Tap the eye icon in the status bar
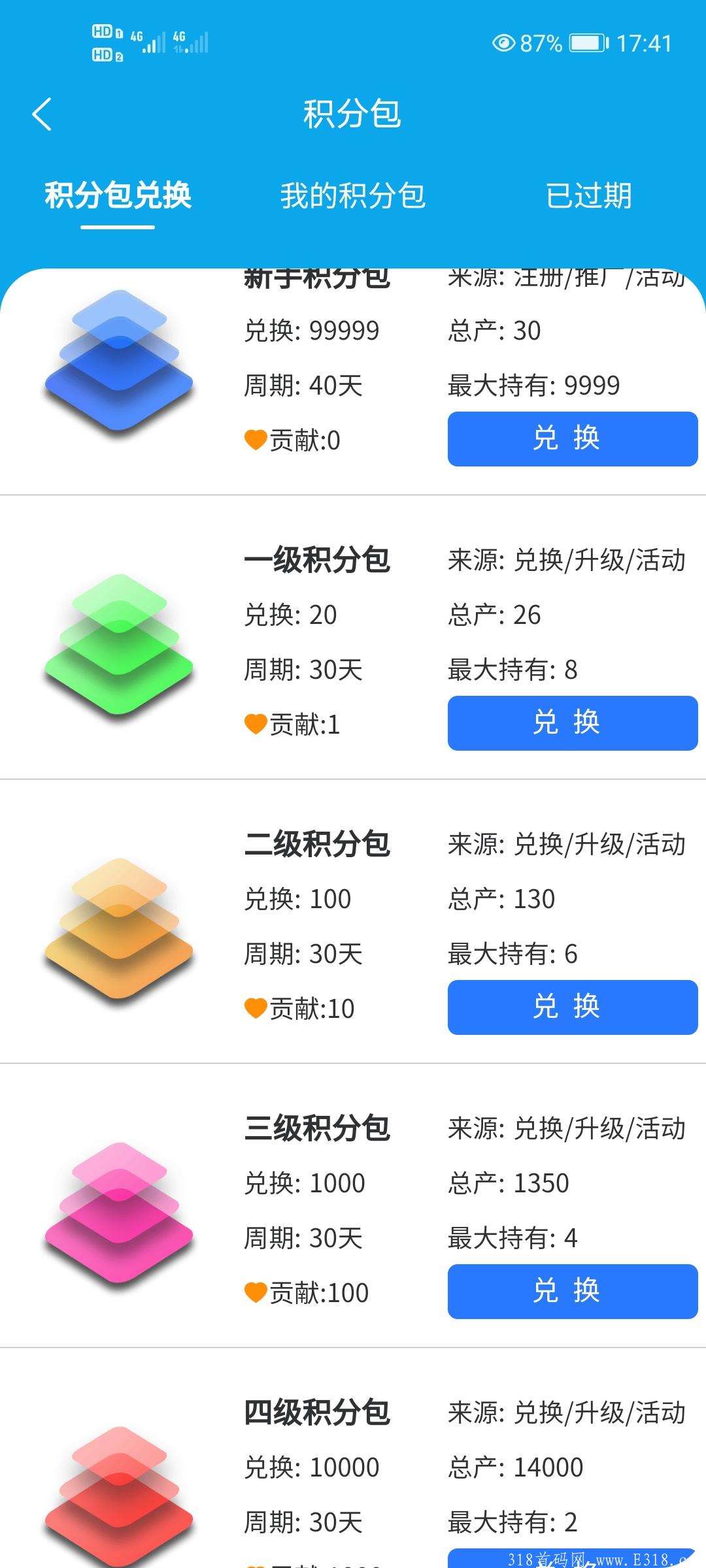706x1568 pixels. click(503, 42)
